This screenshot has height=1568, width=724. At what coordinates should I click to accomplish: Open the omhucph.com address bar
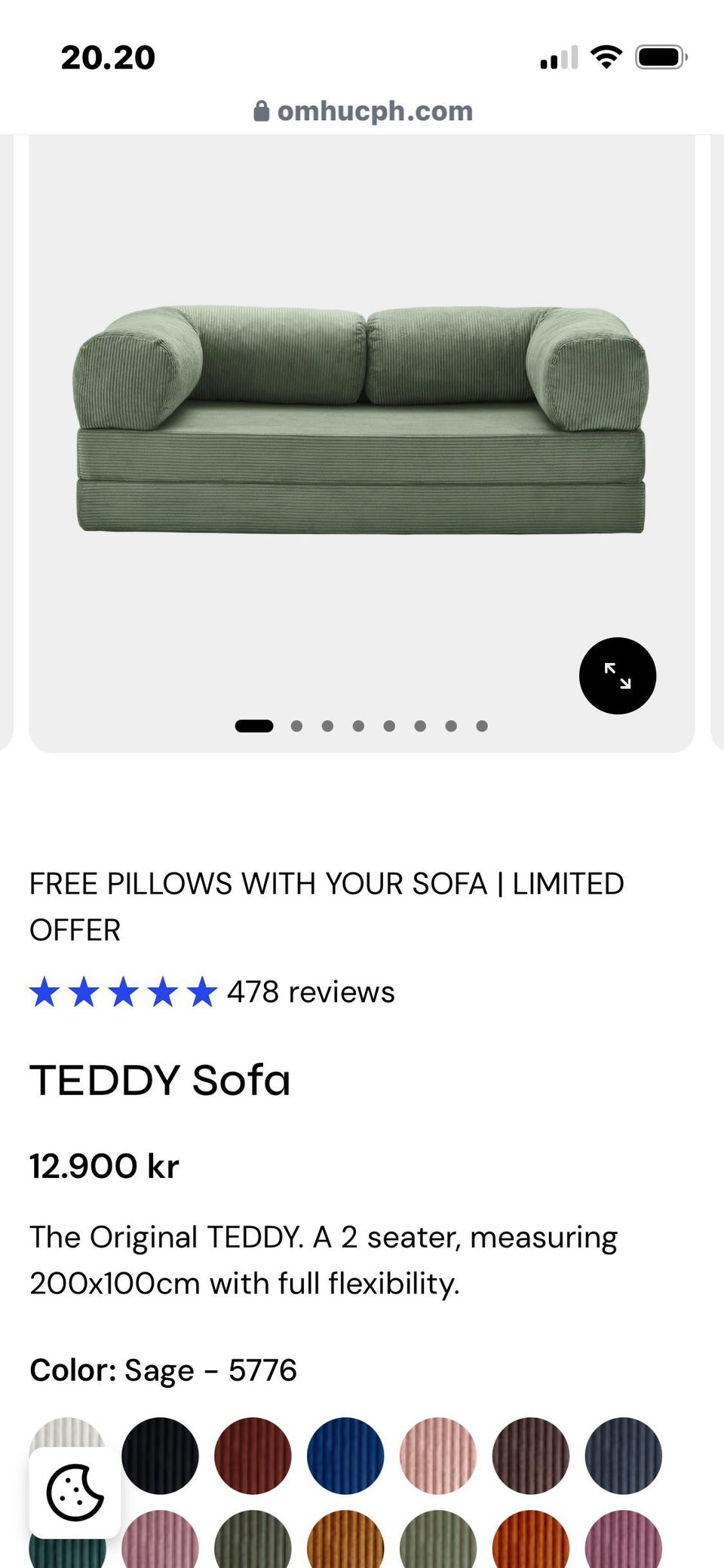point(363,111)
